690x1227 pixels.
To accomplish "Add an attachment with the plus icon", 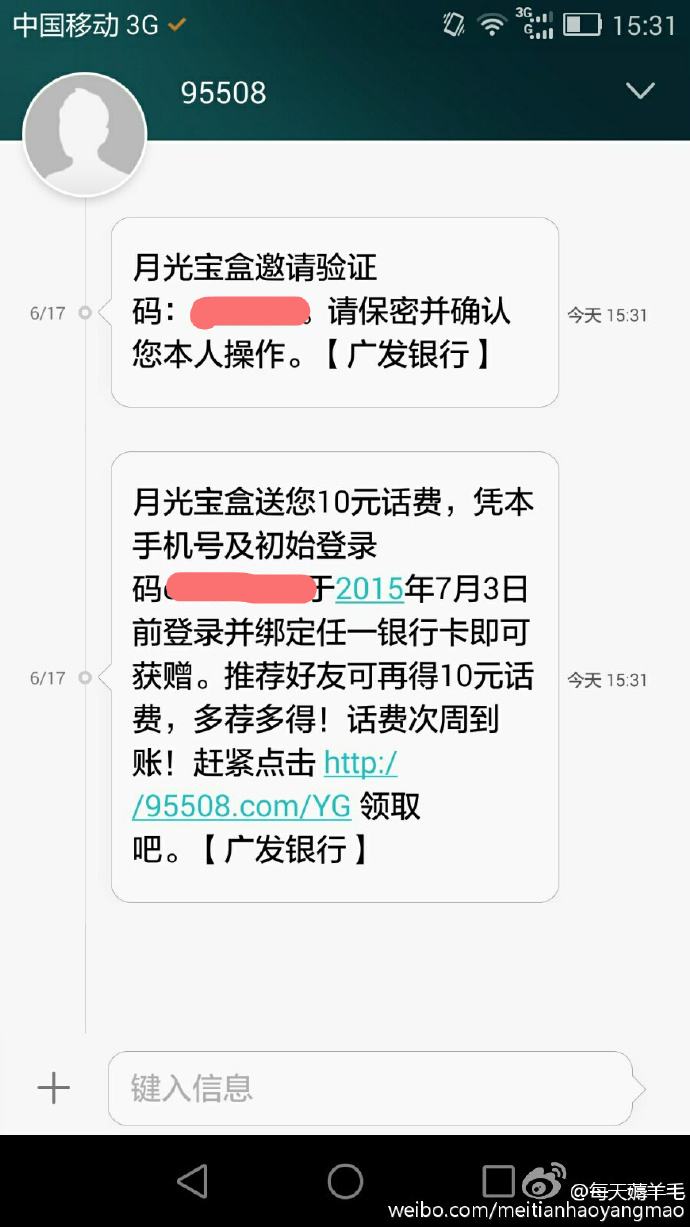I will 53,1088.
